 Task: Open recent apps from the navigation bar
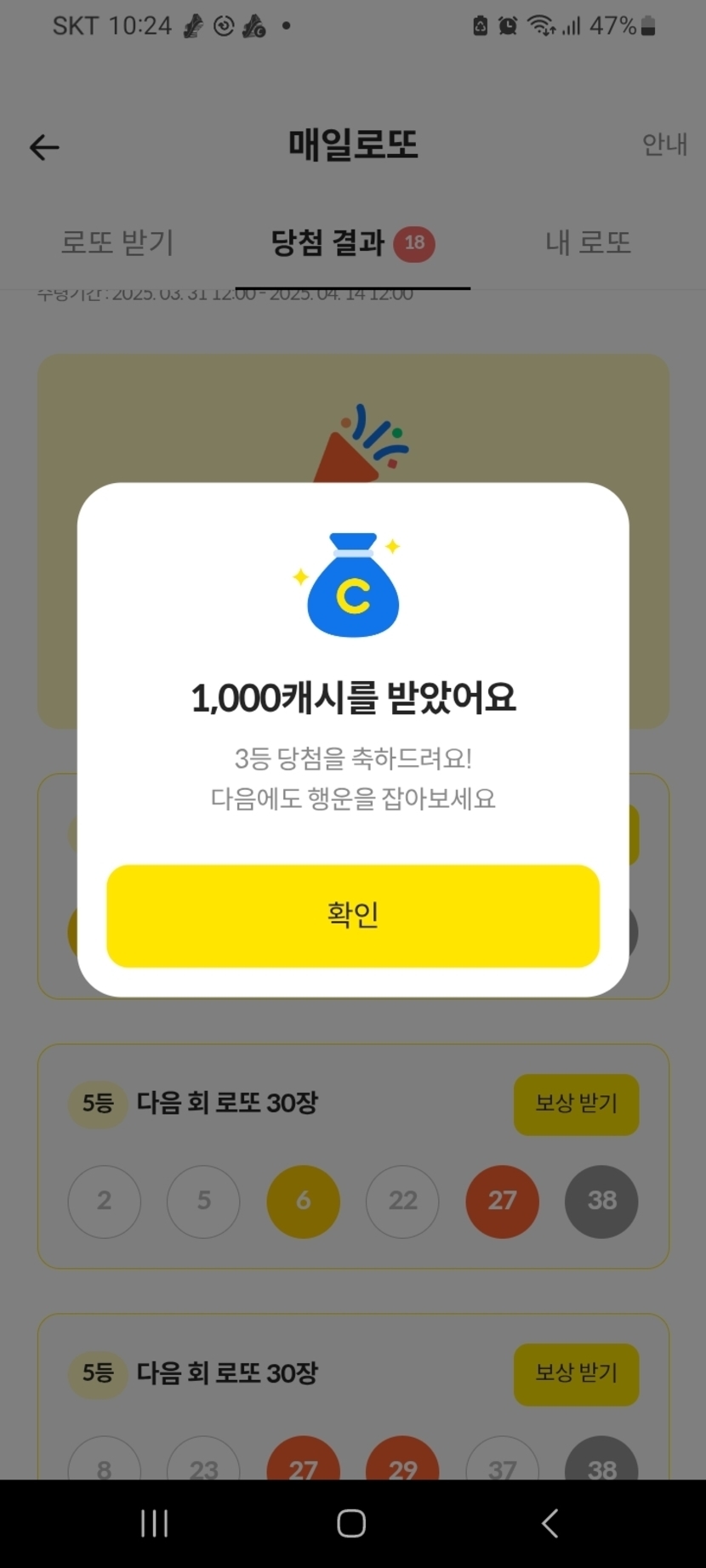click(x=154, y=1523)
